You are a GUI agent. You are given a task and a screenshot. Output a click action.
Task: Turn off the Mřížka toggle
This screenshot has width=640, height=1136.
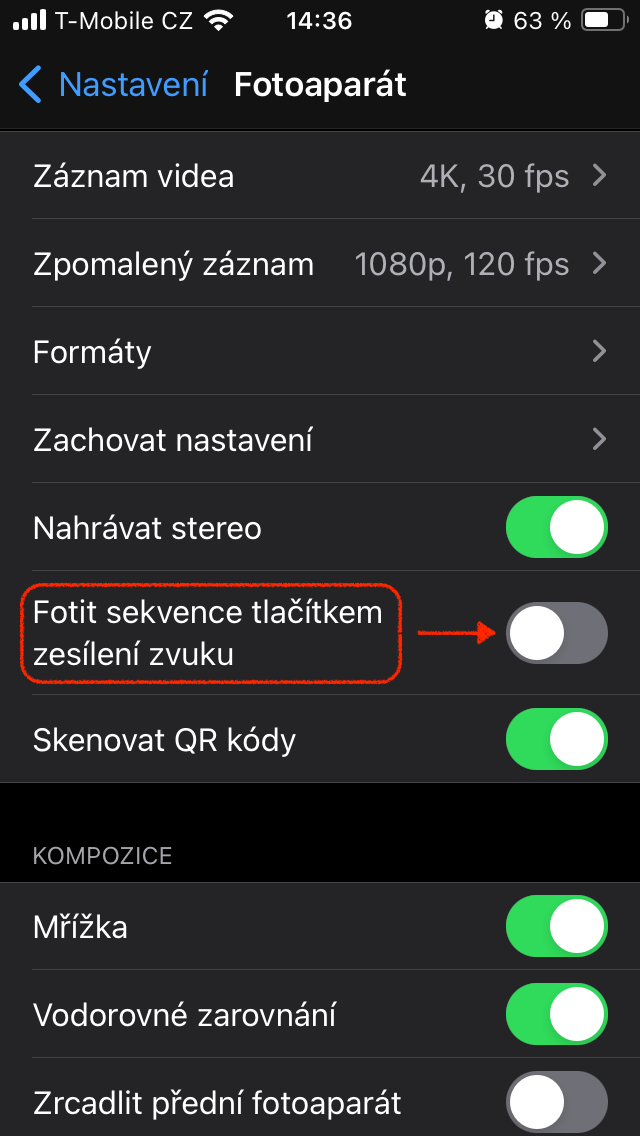tap(556, 927)
